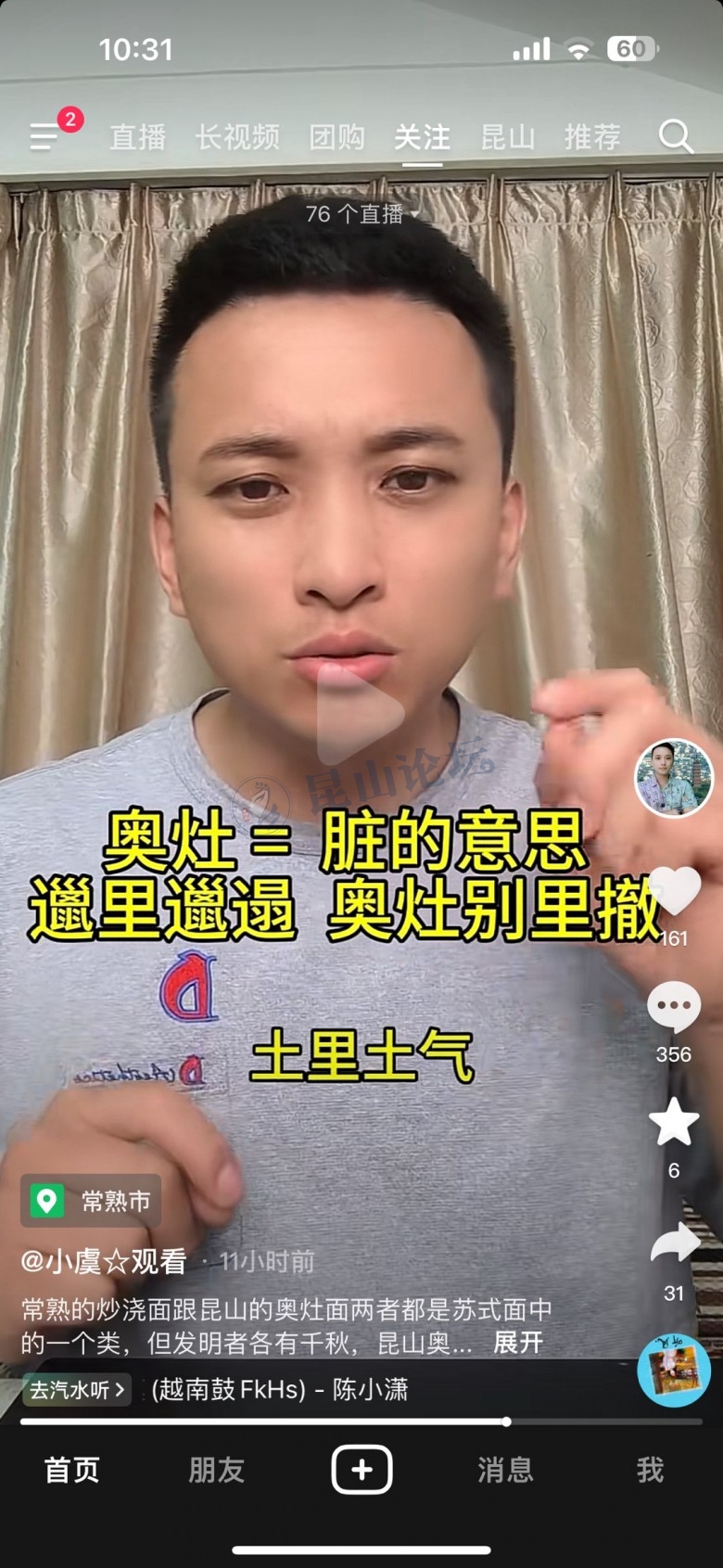Switch to the 直播 tab

(138, 137)
